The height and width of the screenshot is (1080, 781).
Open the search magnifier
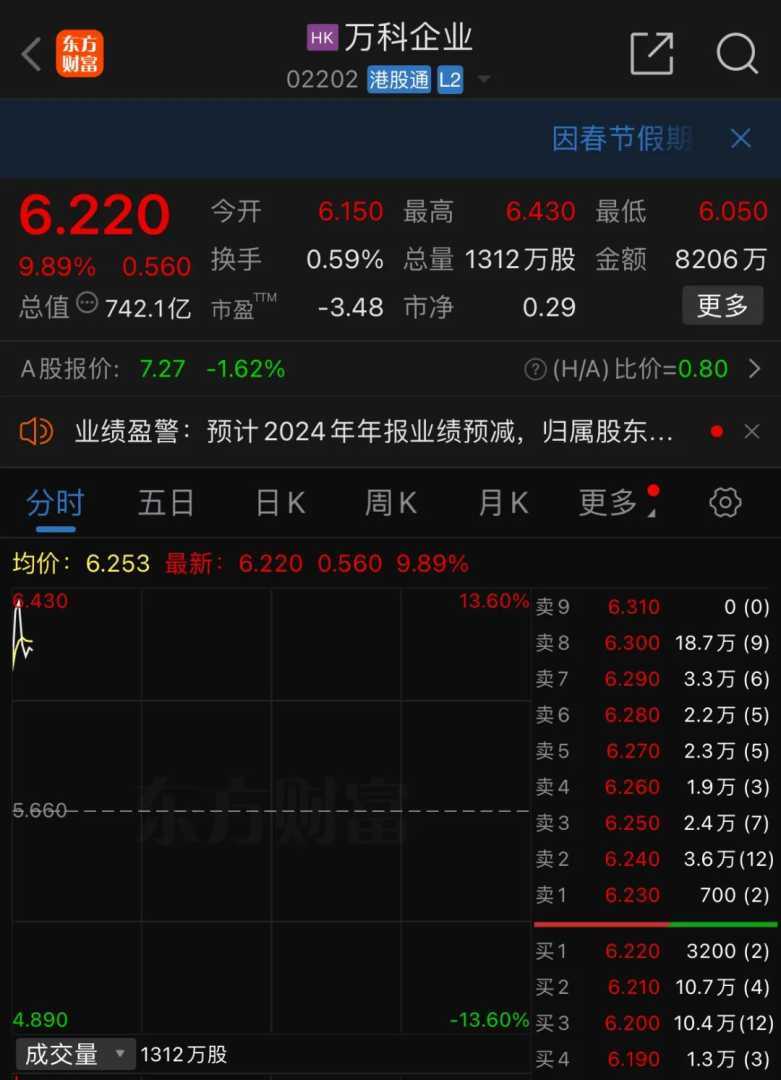(737, 53)
